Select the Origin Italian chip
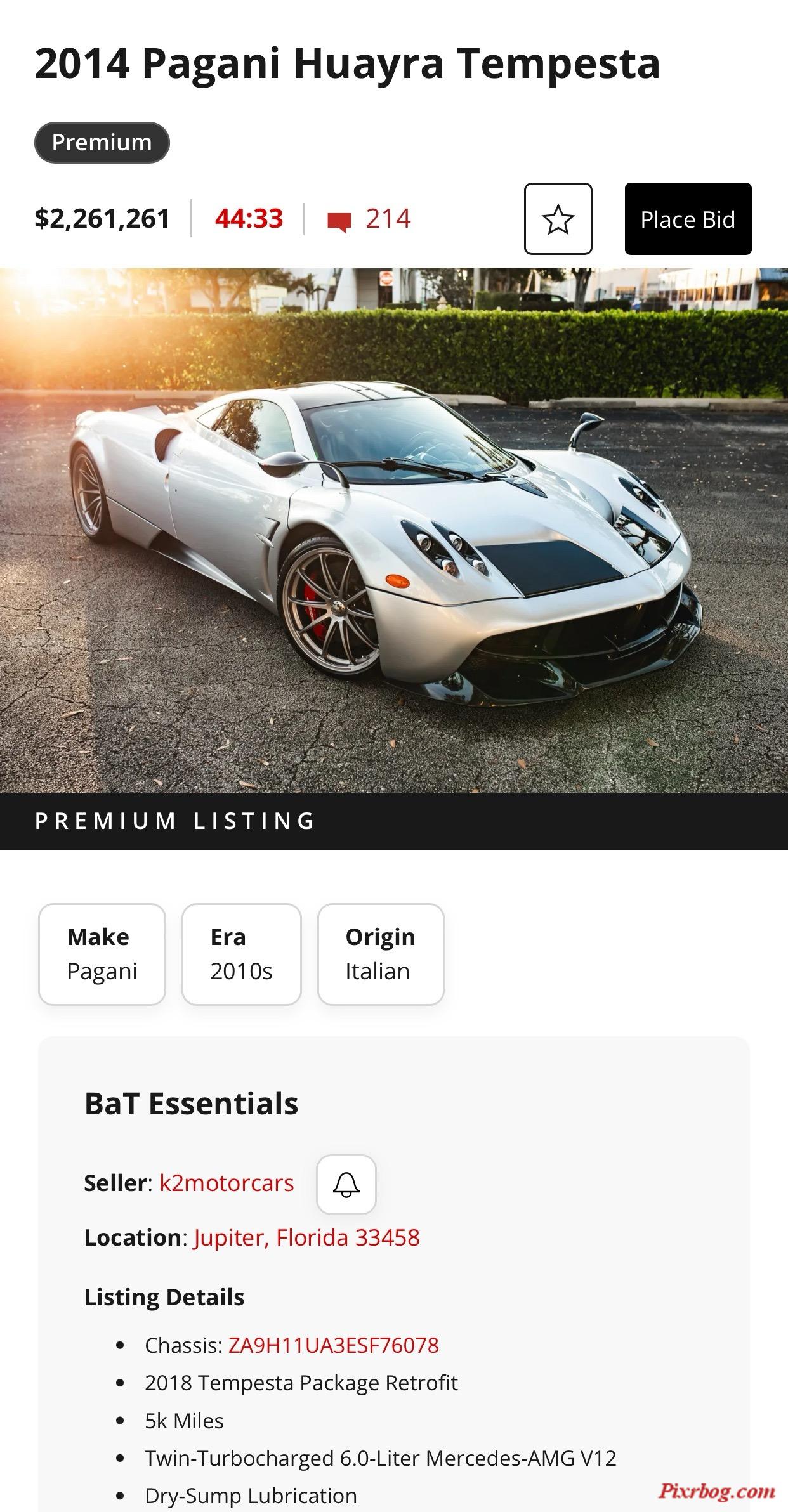 pyautogui.click(x=380, y=954)
